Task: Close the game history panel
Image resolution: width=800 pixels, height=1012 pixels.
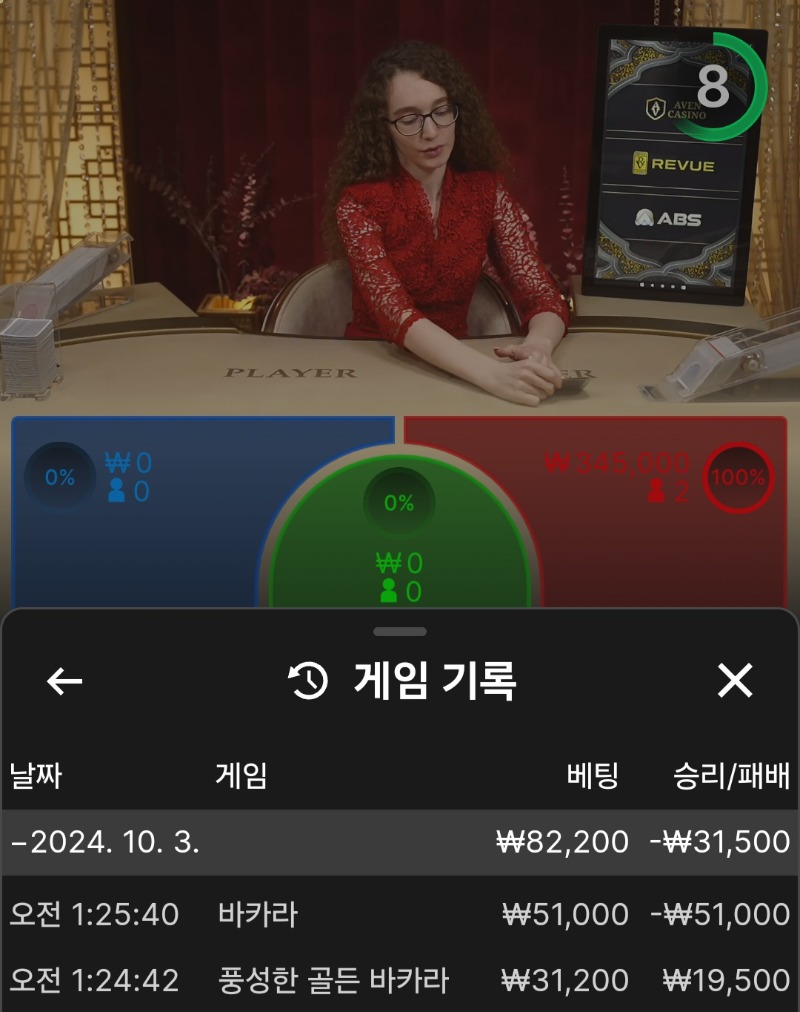Action: click(x=735, y=682)
